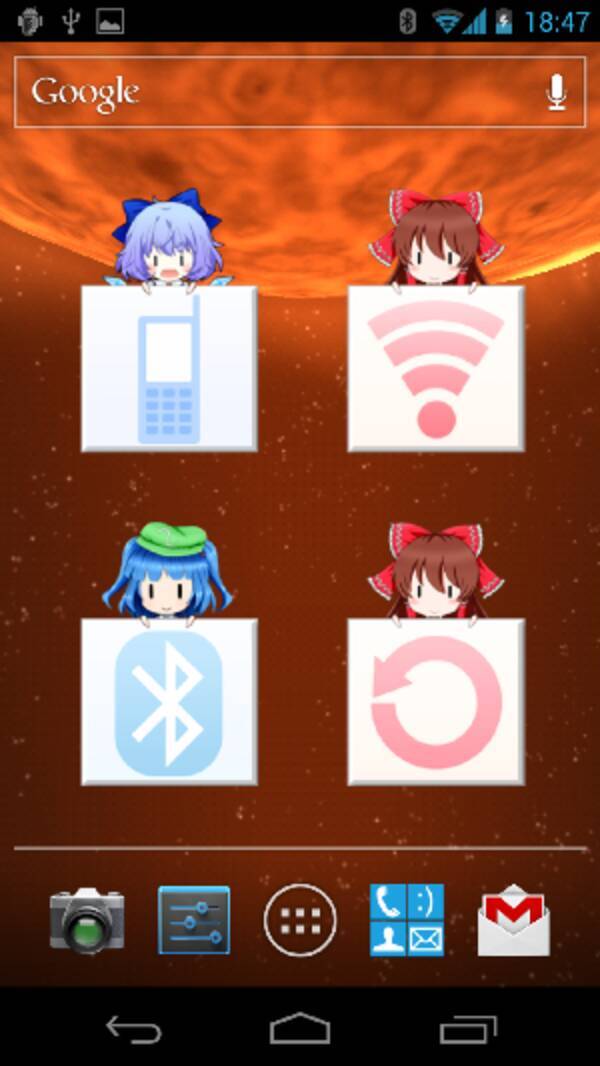600x1066 pixels.
Task: Go back with the navigation bar
Action: pos(134,1029)
